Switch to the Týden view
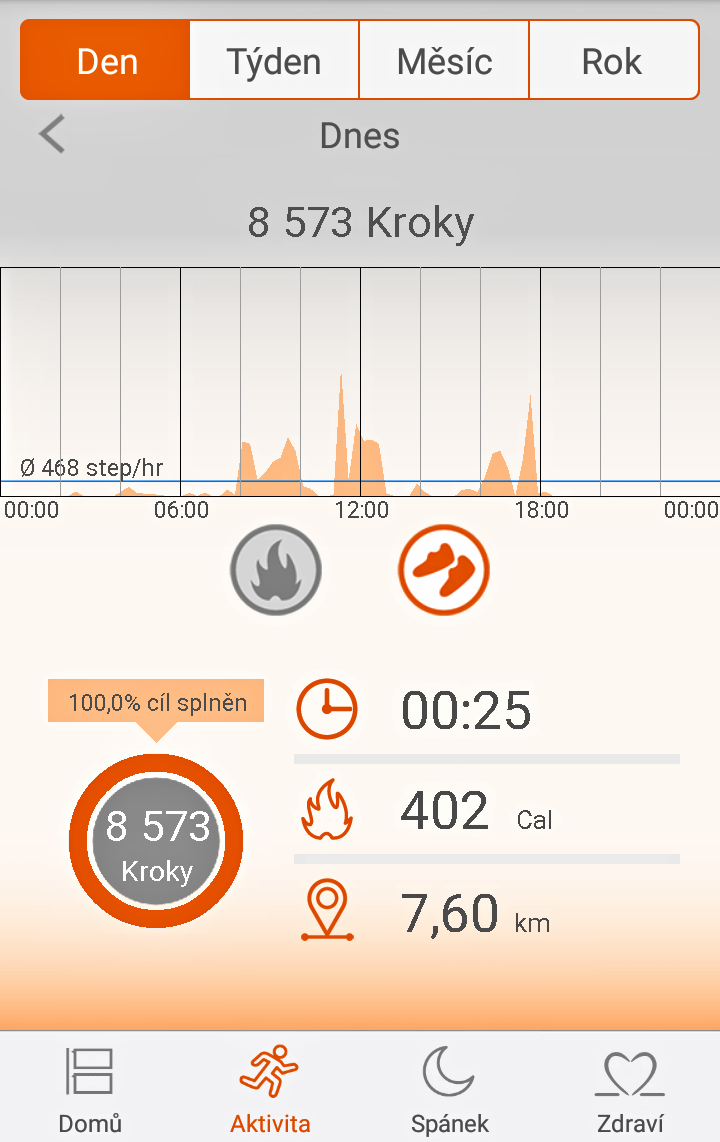Screen dimensions: 720x1142 pyautogui.click(x=274, y=62)
